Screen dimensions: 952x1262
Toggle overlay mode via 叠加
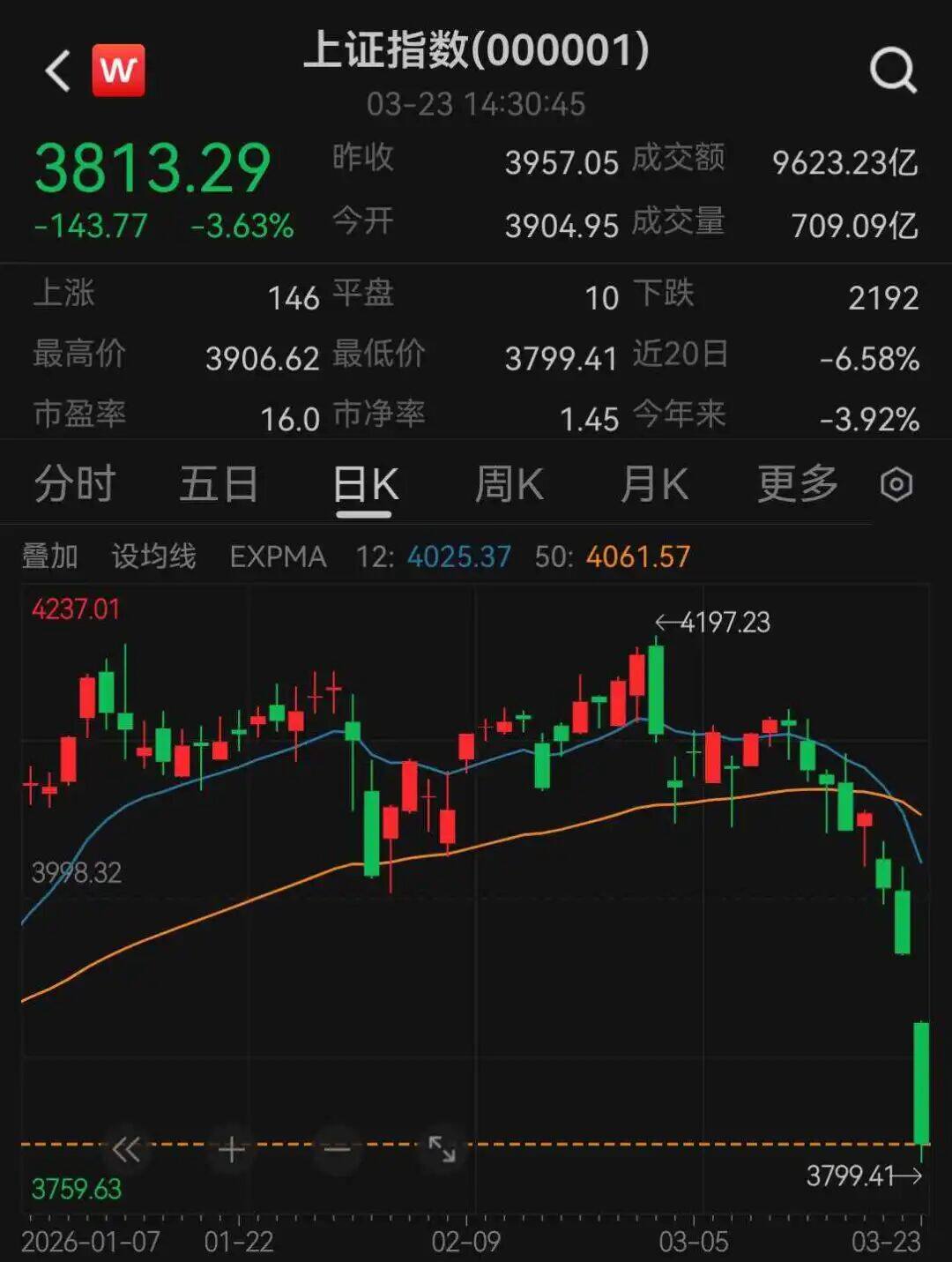click(x=48, y=556)
